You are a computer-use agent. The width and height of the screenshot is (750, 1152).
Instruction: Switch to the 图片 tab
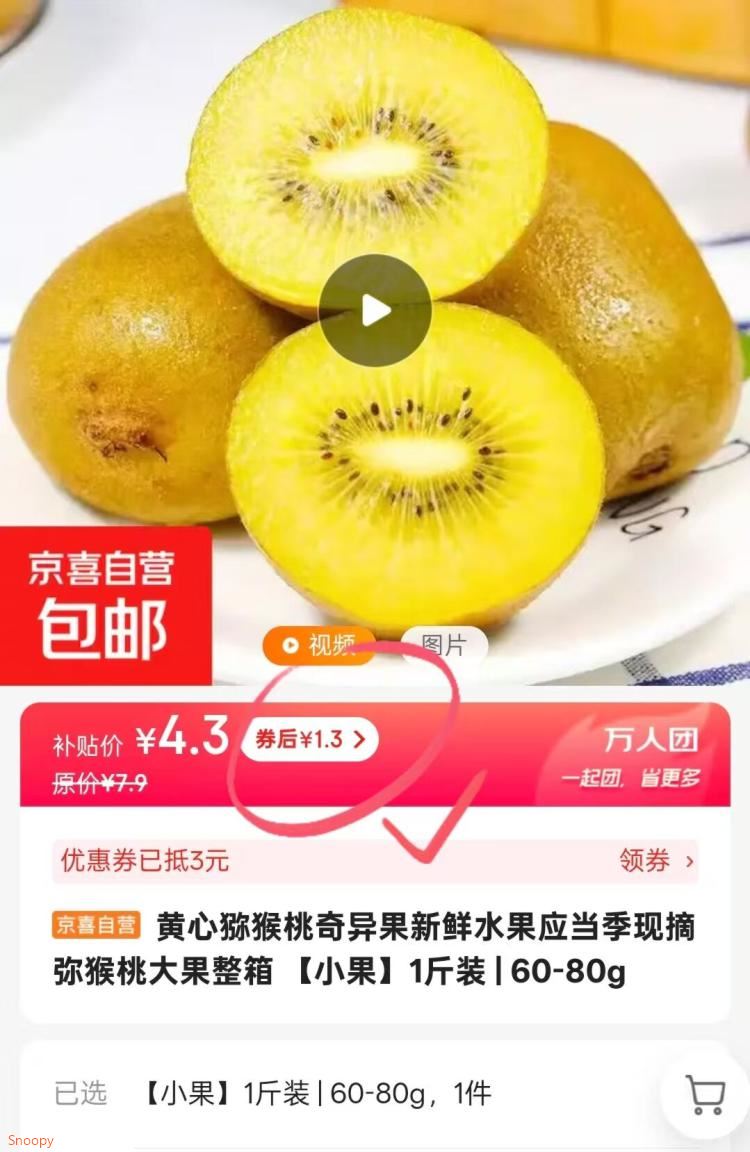tap(443, 645)
